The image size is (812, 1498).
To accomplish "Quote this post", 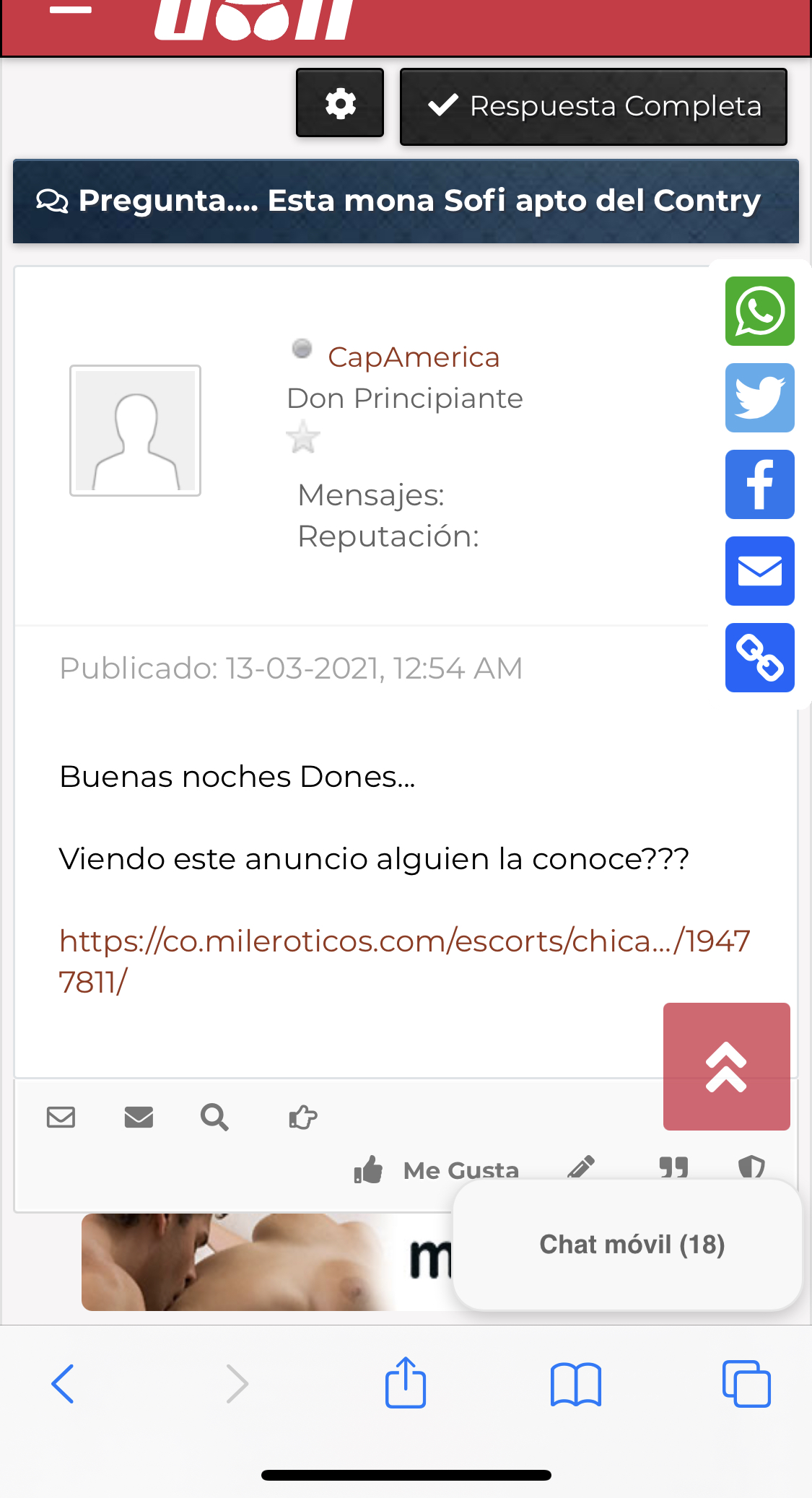I will (x=673, y=1167).
